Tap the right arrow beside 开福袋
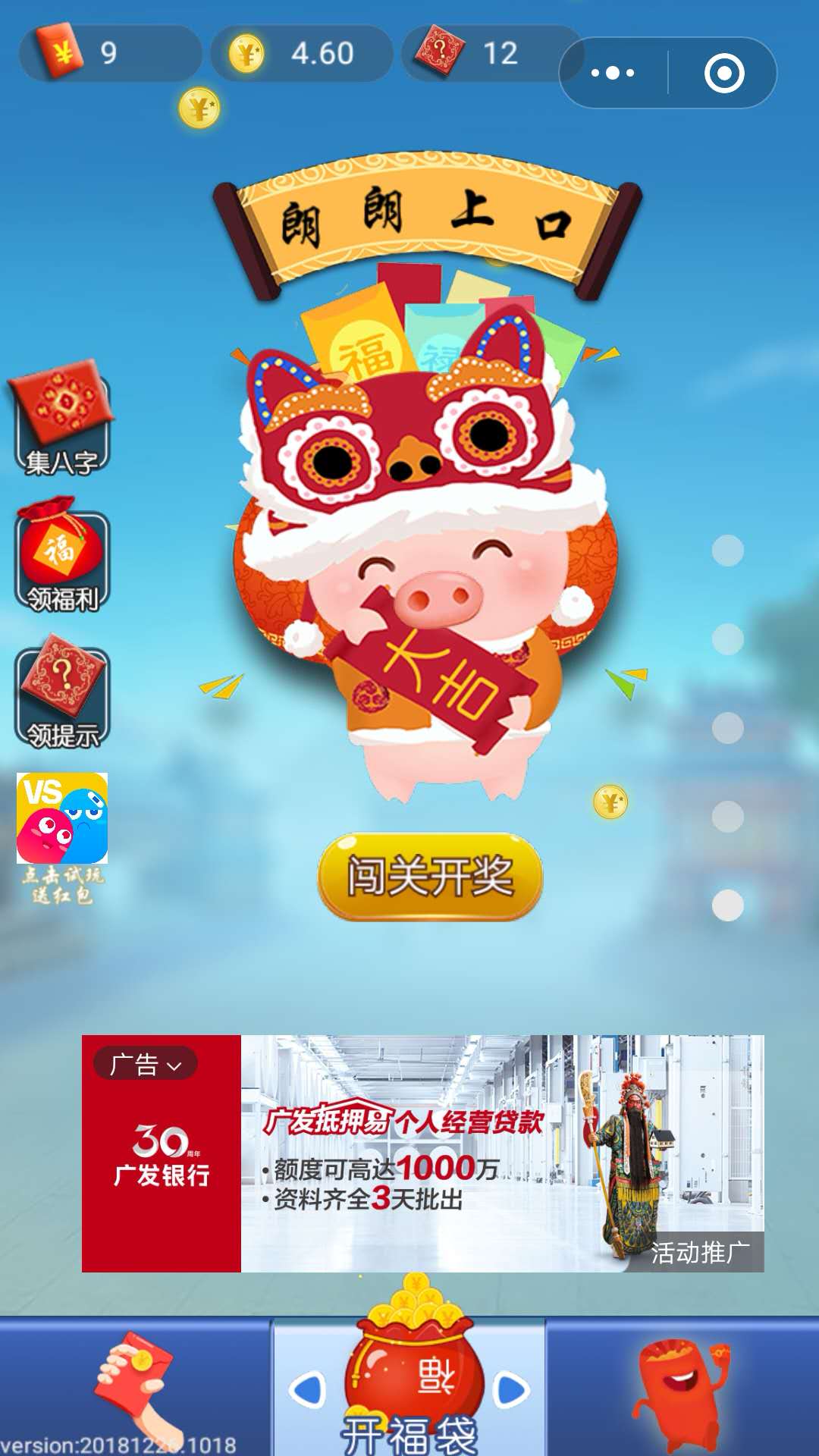819x1456 pixels. 511,1390
